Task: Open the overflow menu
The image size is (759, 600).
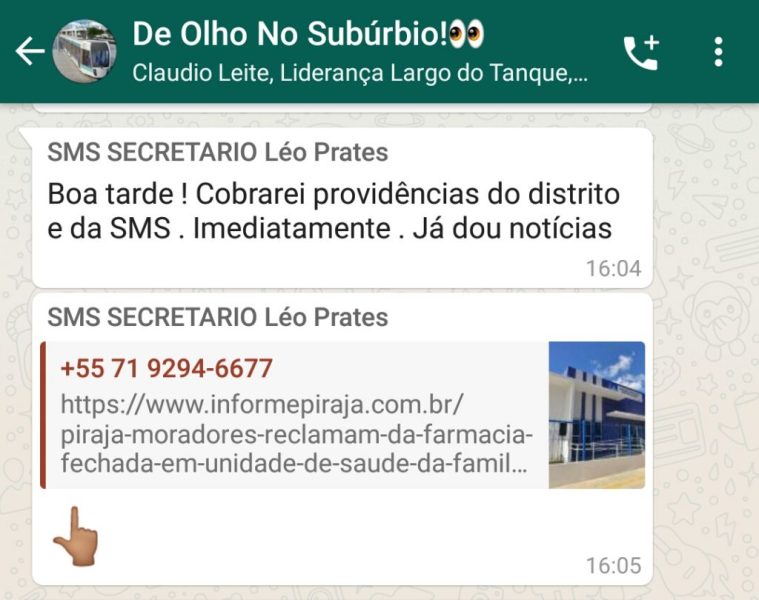Action: (x=718, y=52)
